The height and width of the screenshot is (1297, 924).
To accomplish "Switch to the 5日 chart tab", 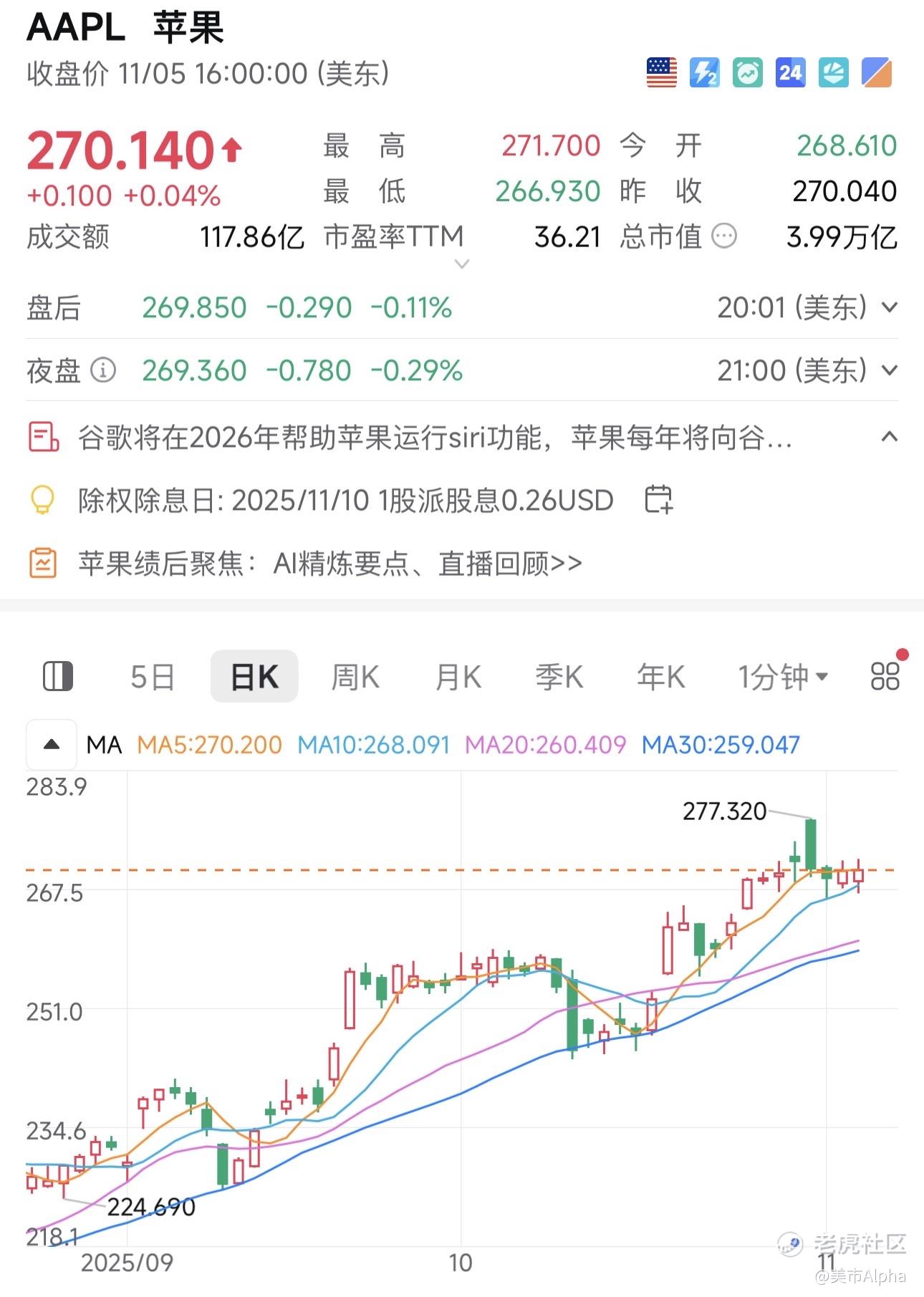I will tap(153, 677).
